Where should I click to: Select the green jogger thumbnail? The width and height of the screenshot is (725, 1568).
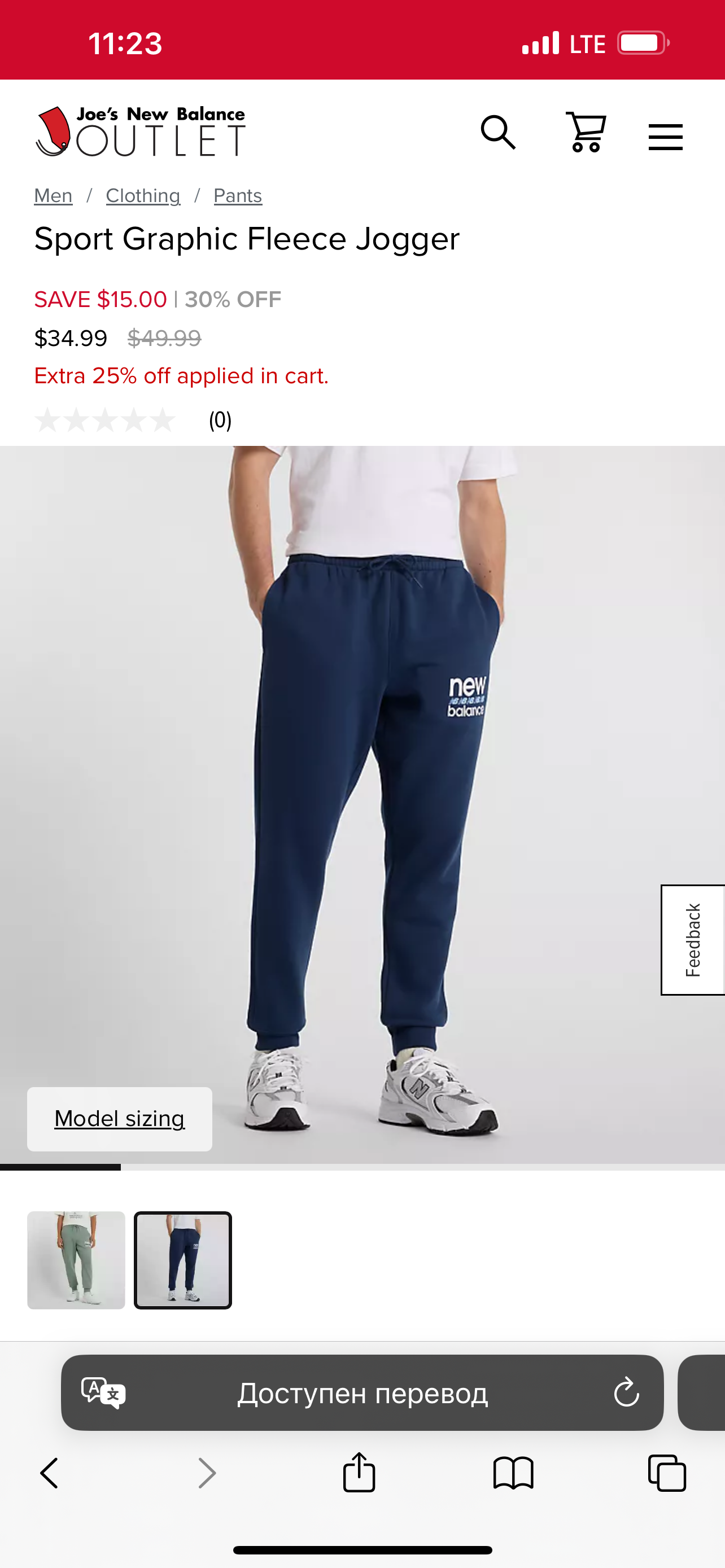tap(76, 1260)
